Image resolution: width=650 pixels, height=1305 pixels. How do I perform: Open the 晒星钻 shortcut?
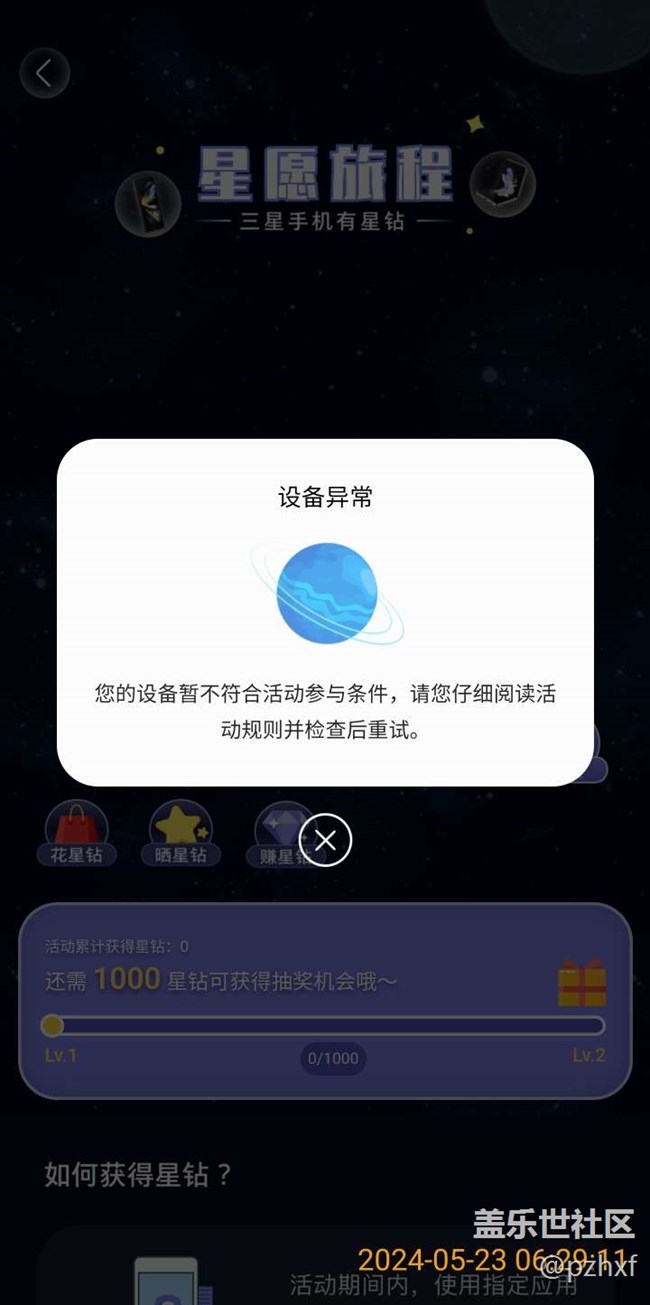click(181, 833)
